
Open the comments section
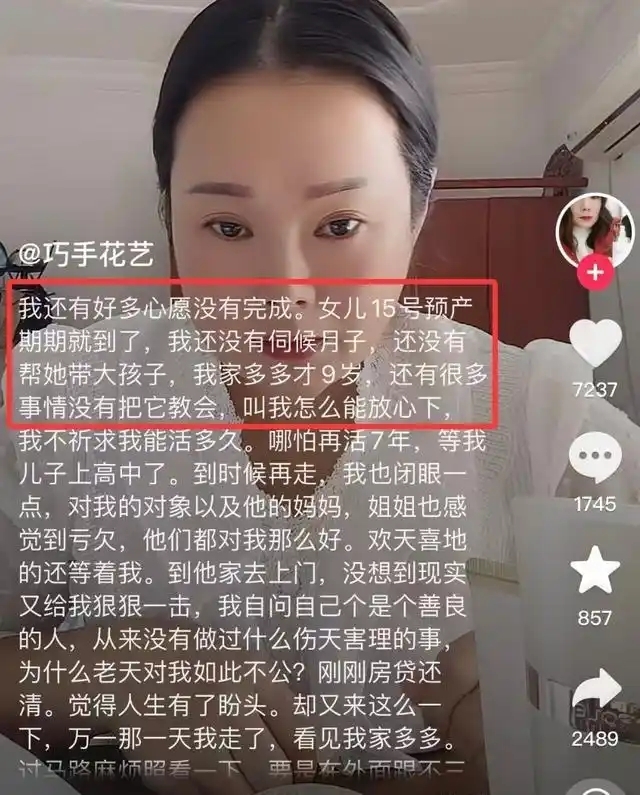pyautogui.click(x=595, y=458)
